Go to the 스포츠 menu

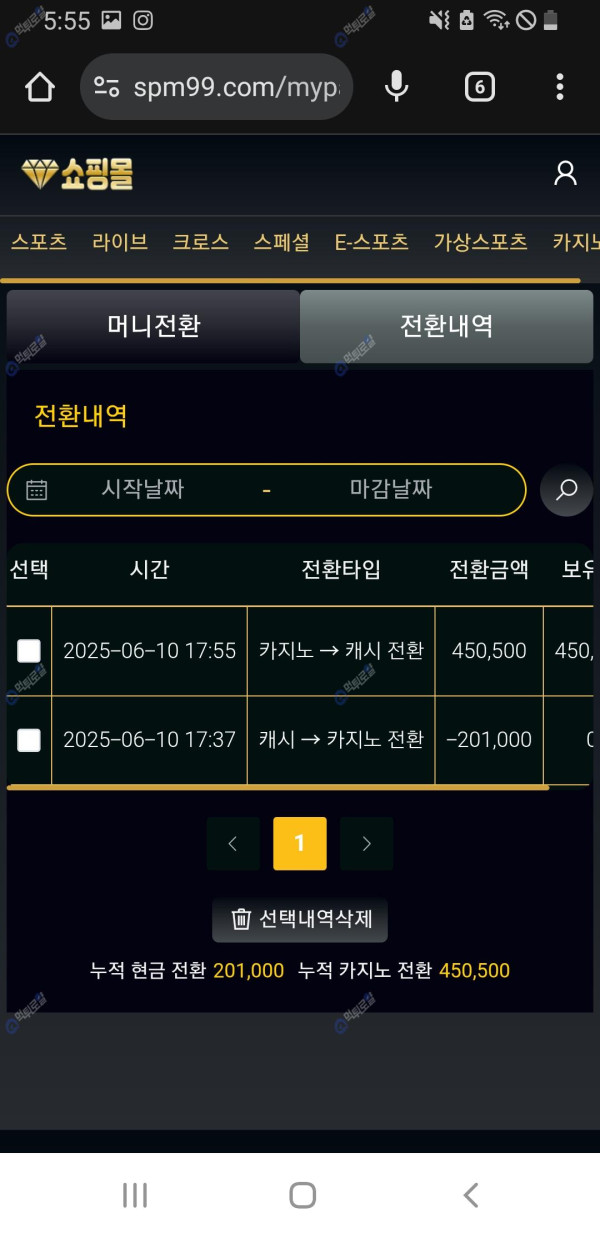tap(39, 242)
